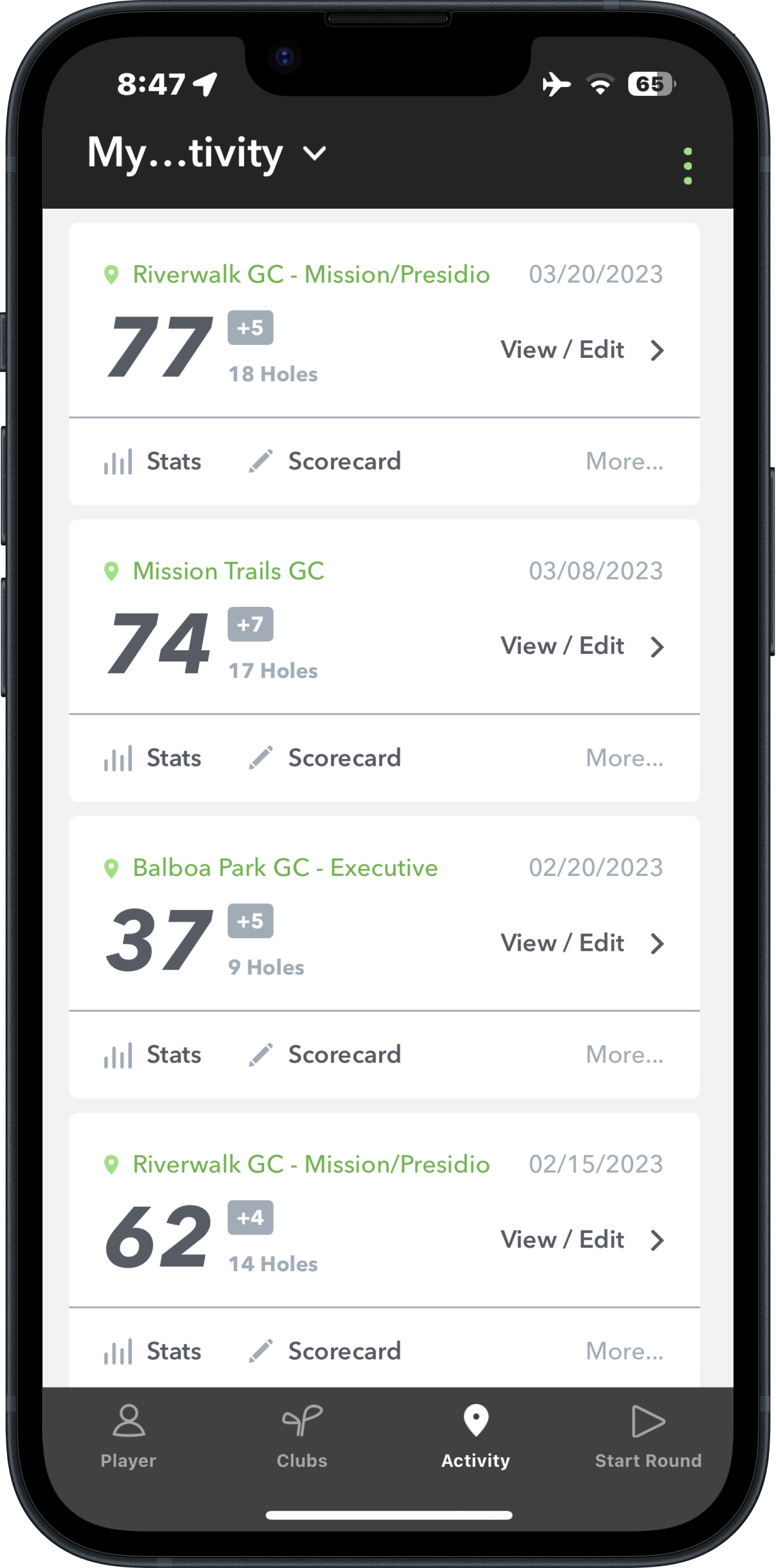776x1568 pixels.
Task: Open the green three-dot overflow menu
Action: (687, 166)
